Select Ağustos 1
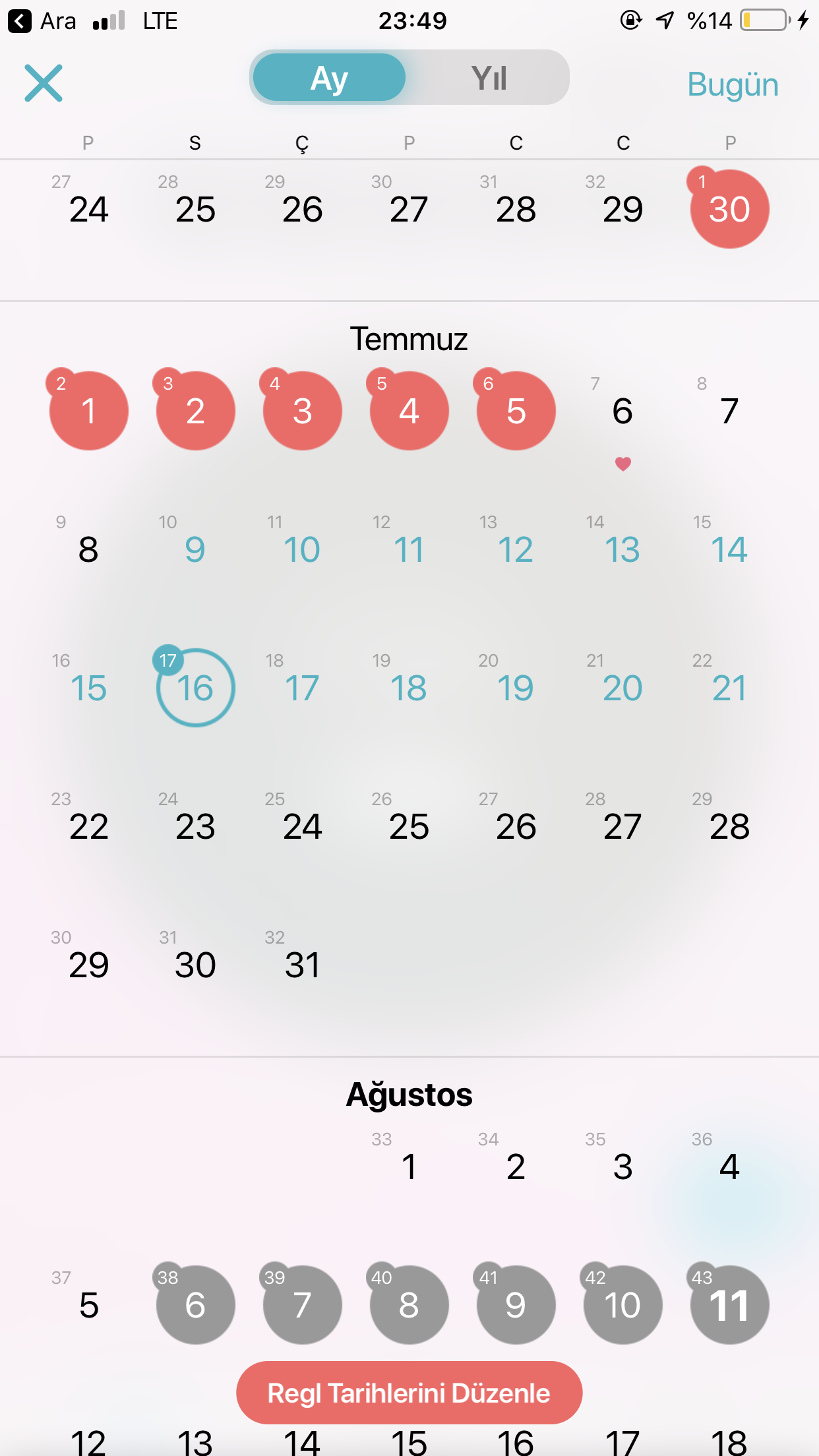 point(409,1167)
